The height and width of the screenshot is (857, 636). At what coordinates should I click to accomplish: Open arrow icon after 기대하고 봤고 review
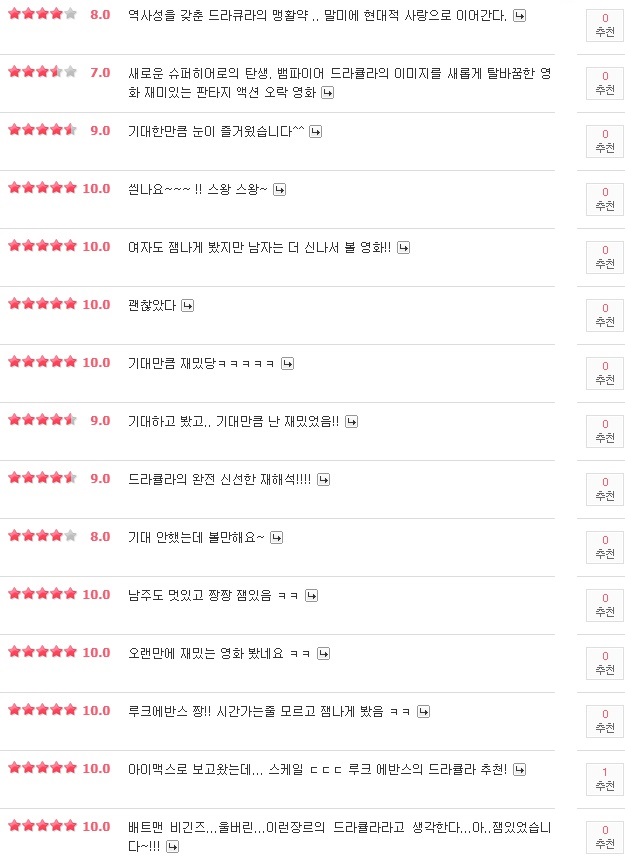(351, 422)
